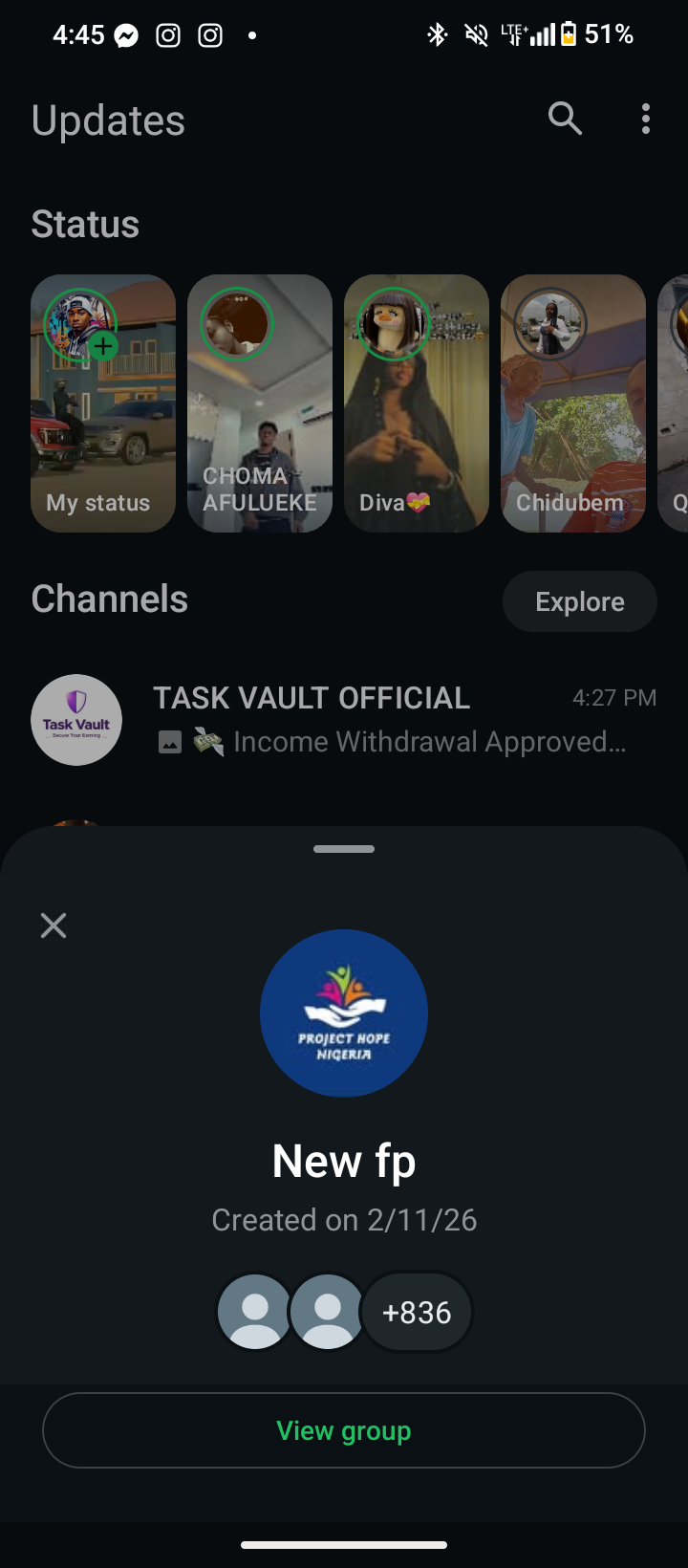View CHOMA AFULUEKE's status

pyautogui.click(x=260, y=403)
